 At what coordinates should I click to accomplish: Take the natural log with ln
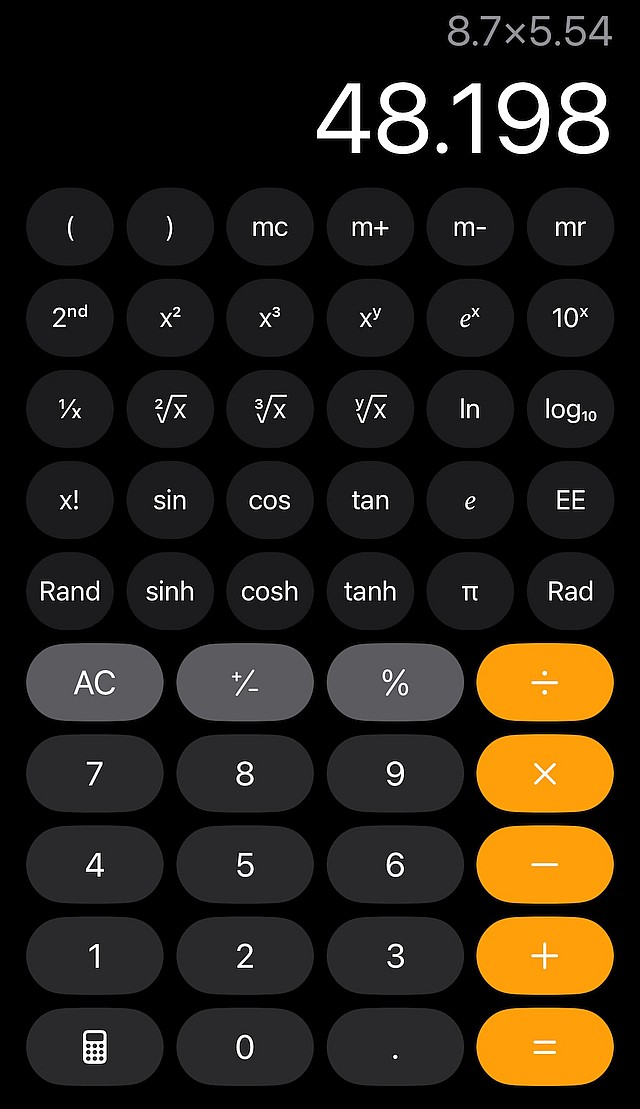(470, 409)
